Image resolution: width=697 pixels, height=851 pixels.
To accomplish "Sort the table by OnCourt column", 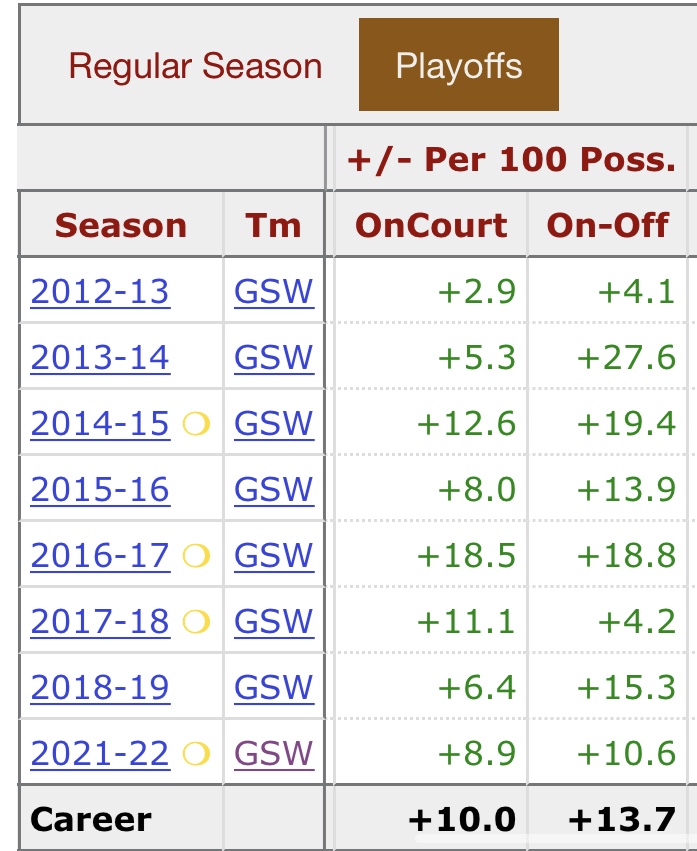I will 431,225.
